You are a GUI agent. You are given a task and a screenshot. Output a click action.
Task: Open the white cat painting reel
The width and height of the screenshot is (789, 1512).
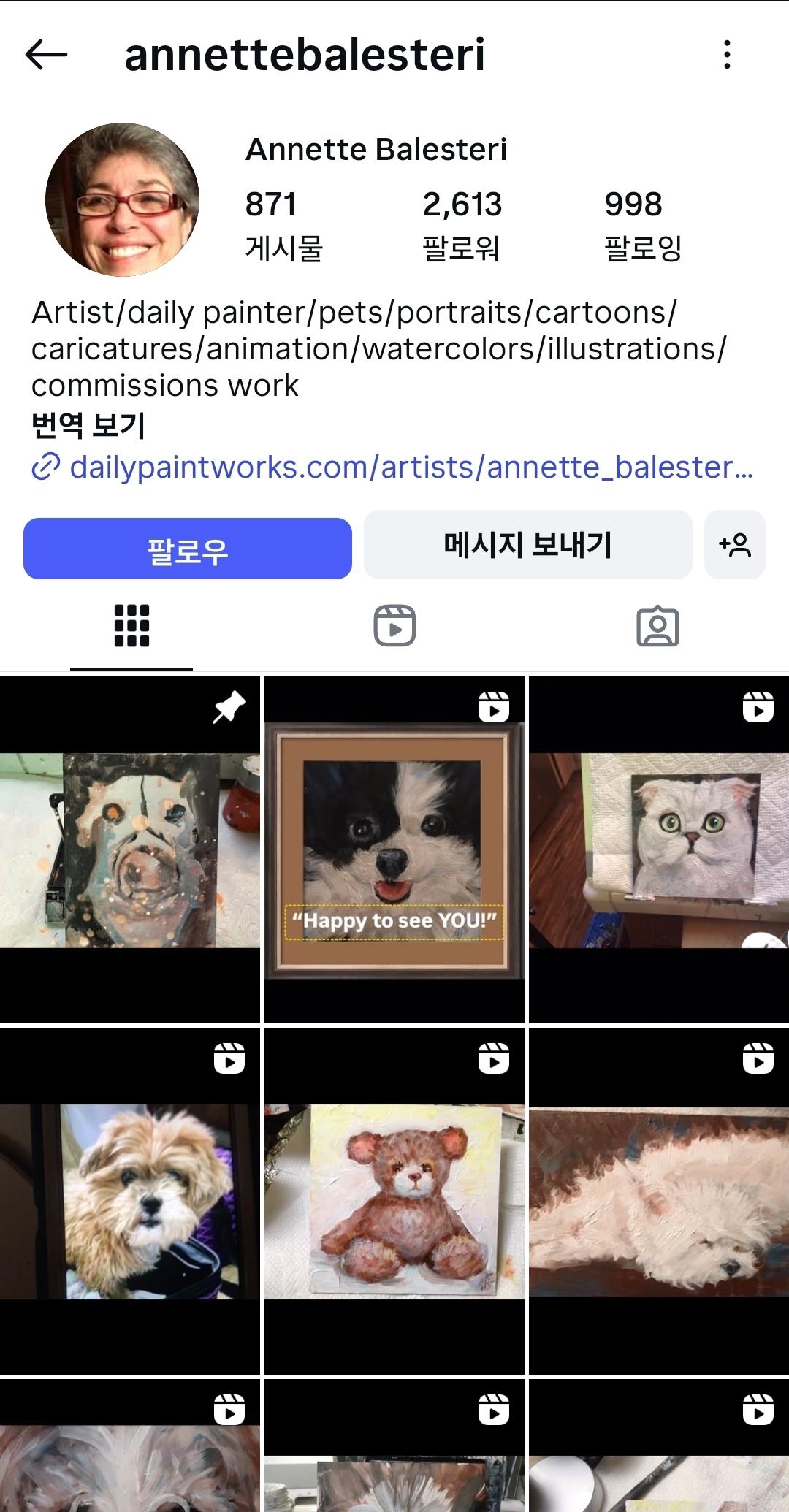tap(659, 850)
